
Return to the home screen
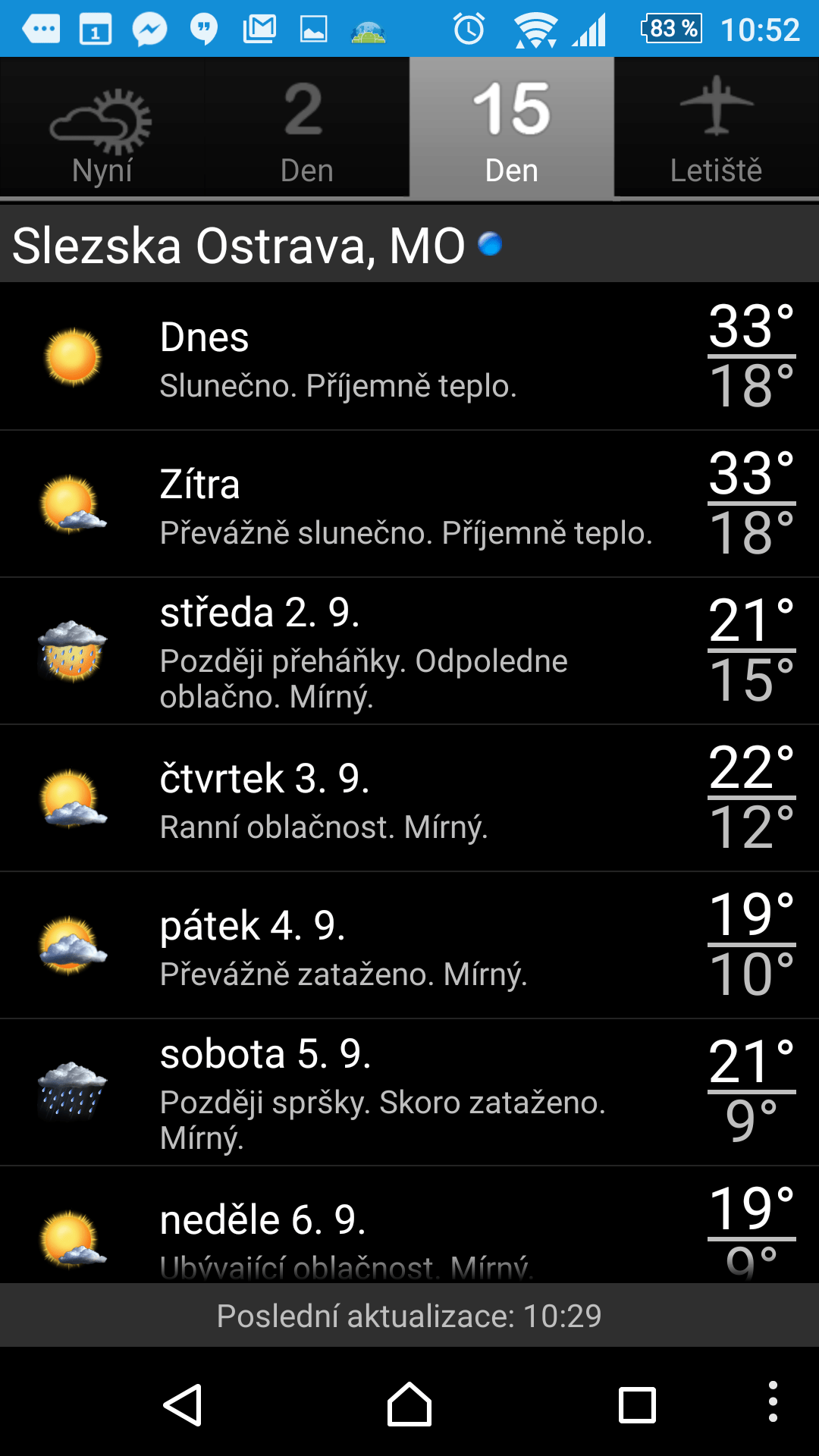coord(409,1404)
